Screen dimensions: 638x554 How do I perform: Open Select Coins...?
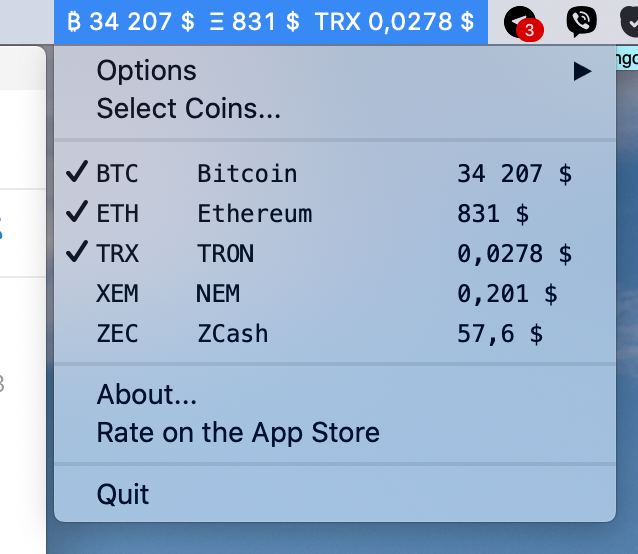click(x=188, y=108)
